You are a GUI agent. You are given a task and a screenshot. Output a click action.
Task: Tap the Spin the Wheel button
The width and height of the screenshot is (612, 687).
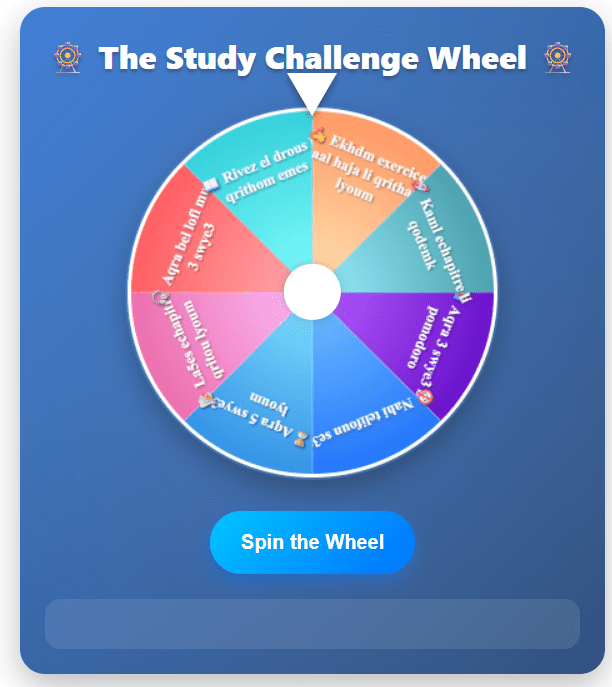(312, 543)
